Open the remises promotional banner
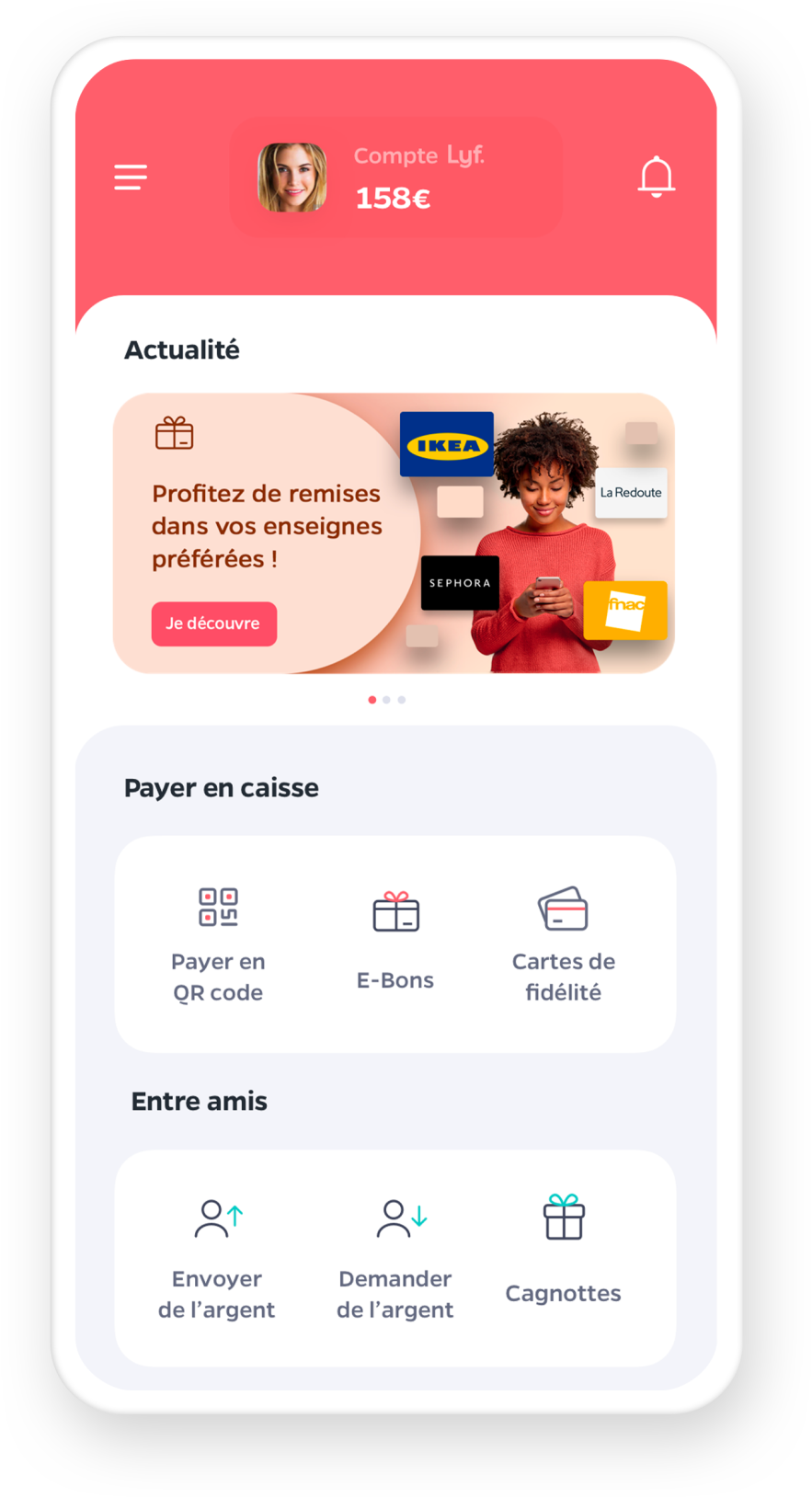Image resolution: width=812 pixels, height=1498 pixels. [x=394, y=533]
